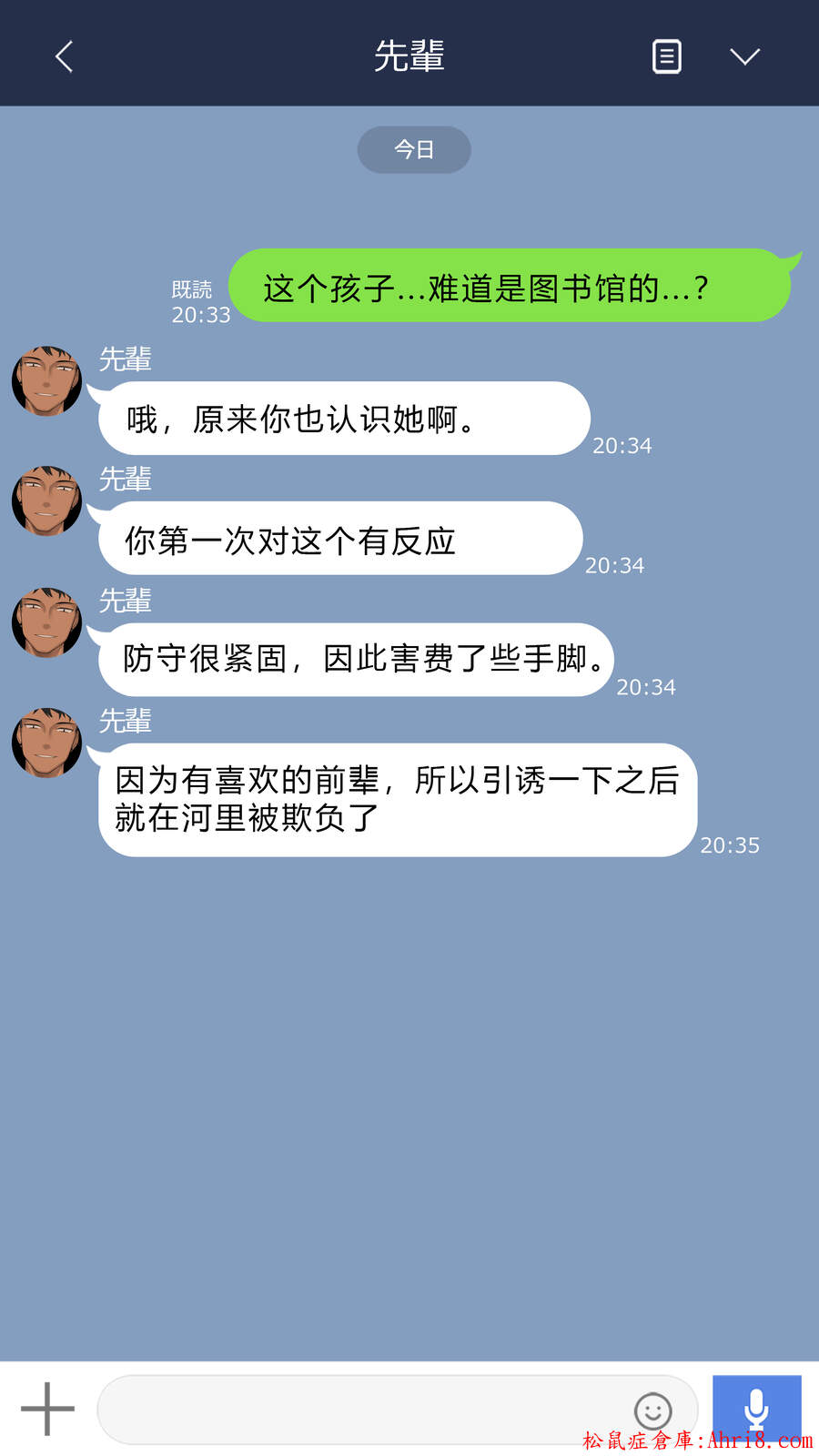The height and width of the screenshot is (1456, 819).
Task: Start a voice message with the microphone
Action: pos(756,1408)
